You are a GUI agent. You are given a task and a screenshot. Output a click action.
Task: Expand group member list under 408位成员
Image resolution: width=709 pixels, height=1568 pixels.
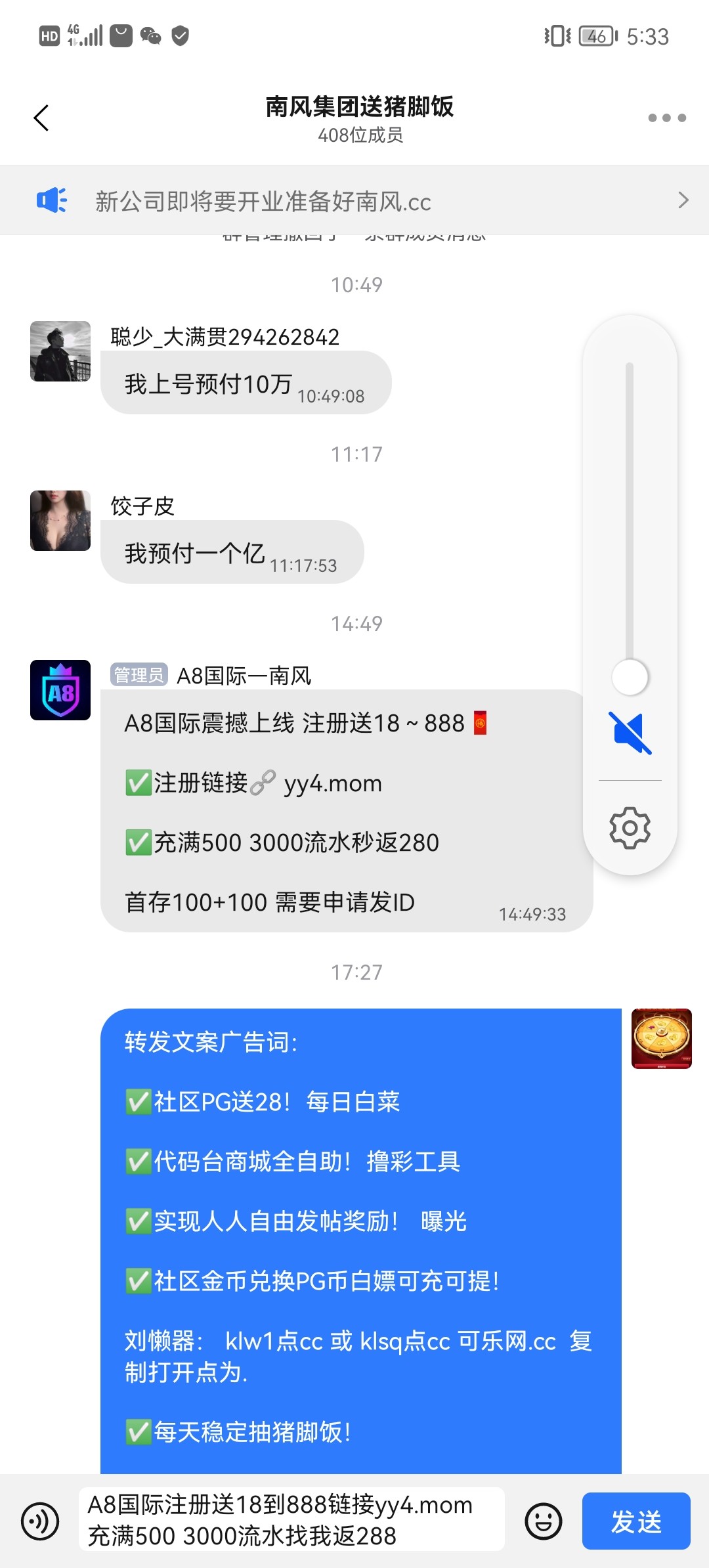(x=360, y=136)
